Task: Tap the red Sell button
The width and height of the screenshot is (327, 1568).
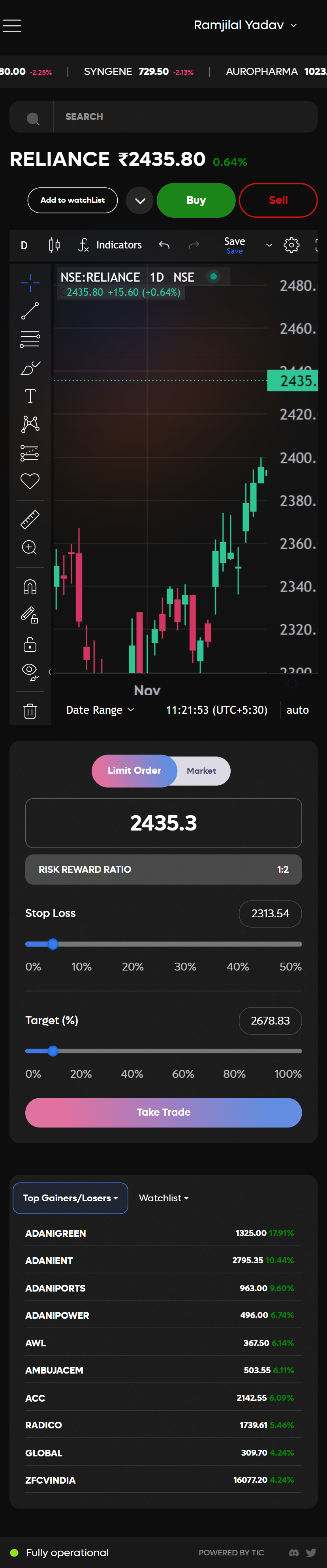Action: click(x=278, y=200)
